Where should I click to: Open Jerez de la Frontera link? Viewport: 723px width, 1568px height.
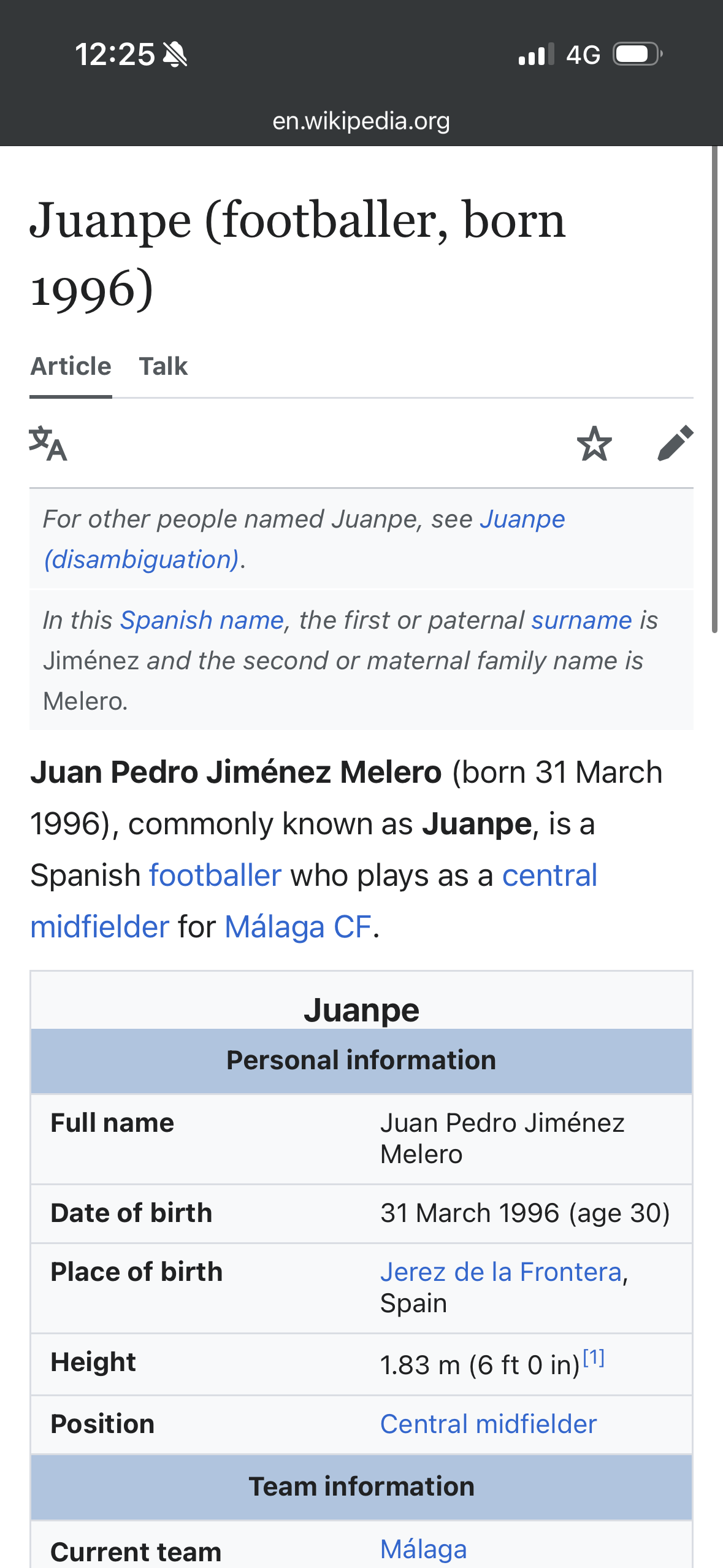pos(501,1272)
